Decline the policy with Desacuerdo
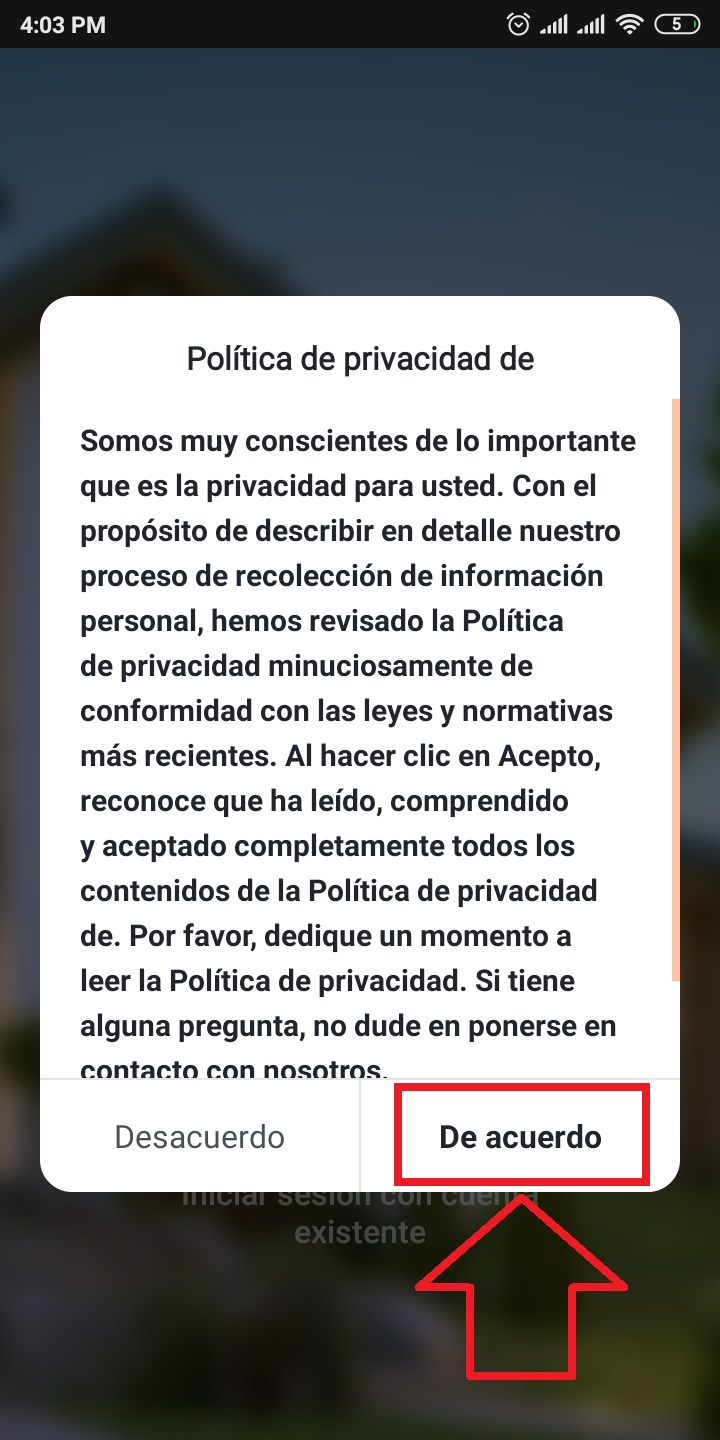Viewport: 720px width, 1440px height. [x=200, y=1137]
